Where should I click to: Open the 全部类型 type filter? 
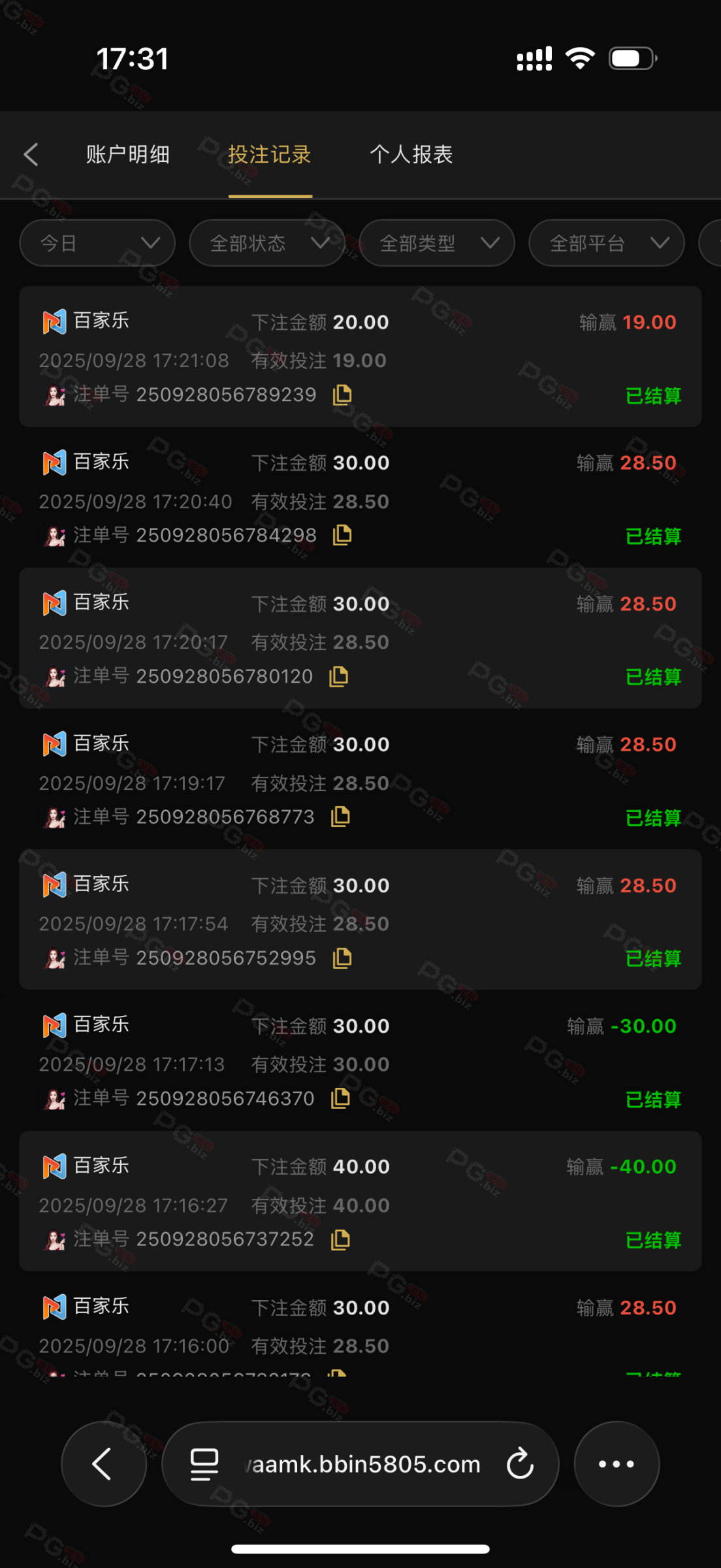pos(436,243)
